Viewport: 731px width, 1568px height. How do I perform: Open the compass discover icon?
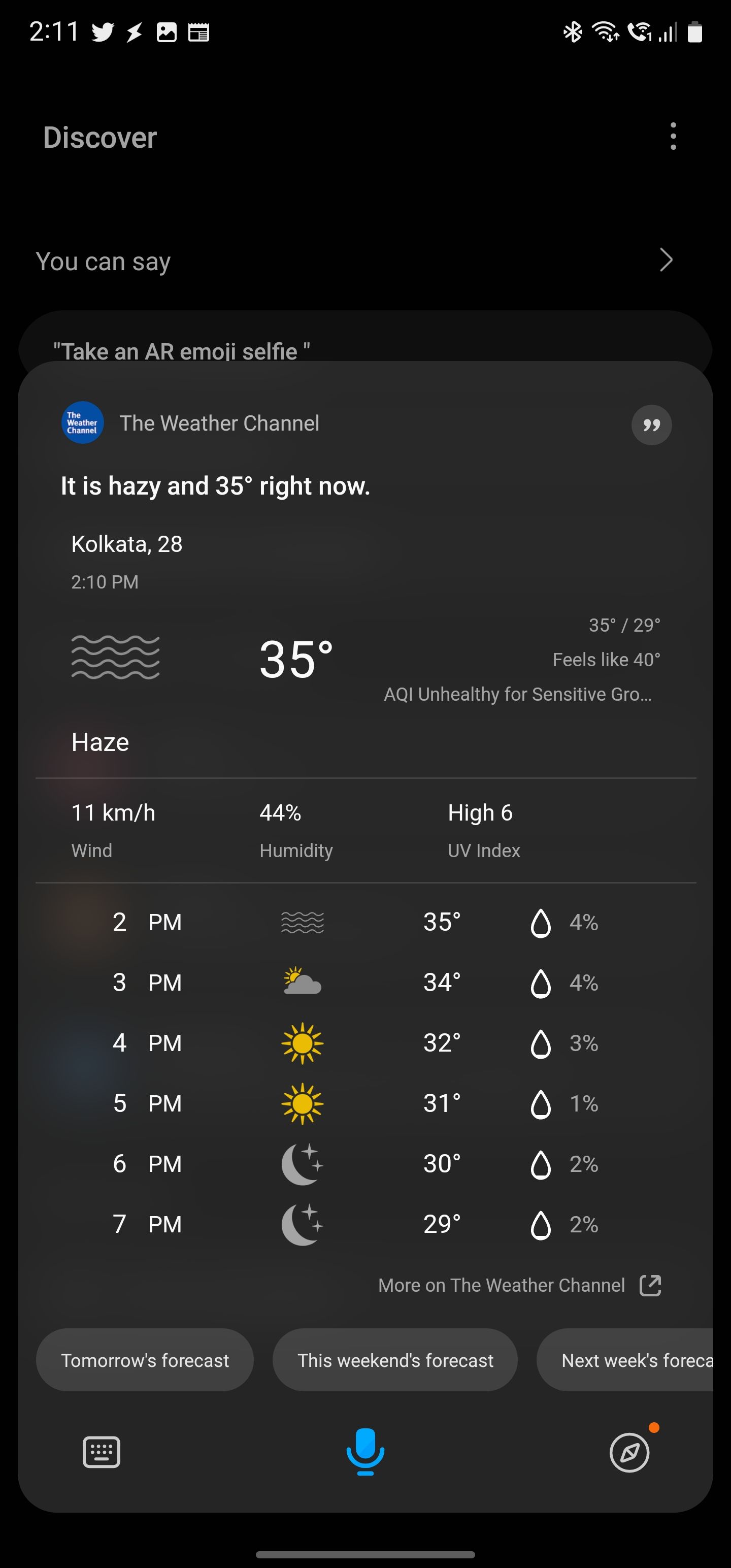pos(629,1452)
